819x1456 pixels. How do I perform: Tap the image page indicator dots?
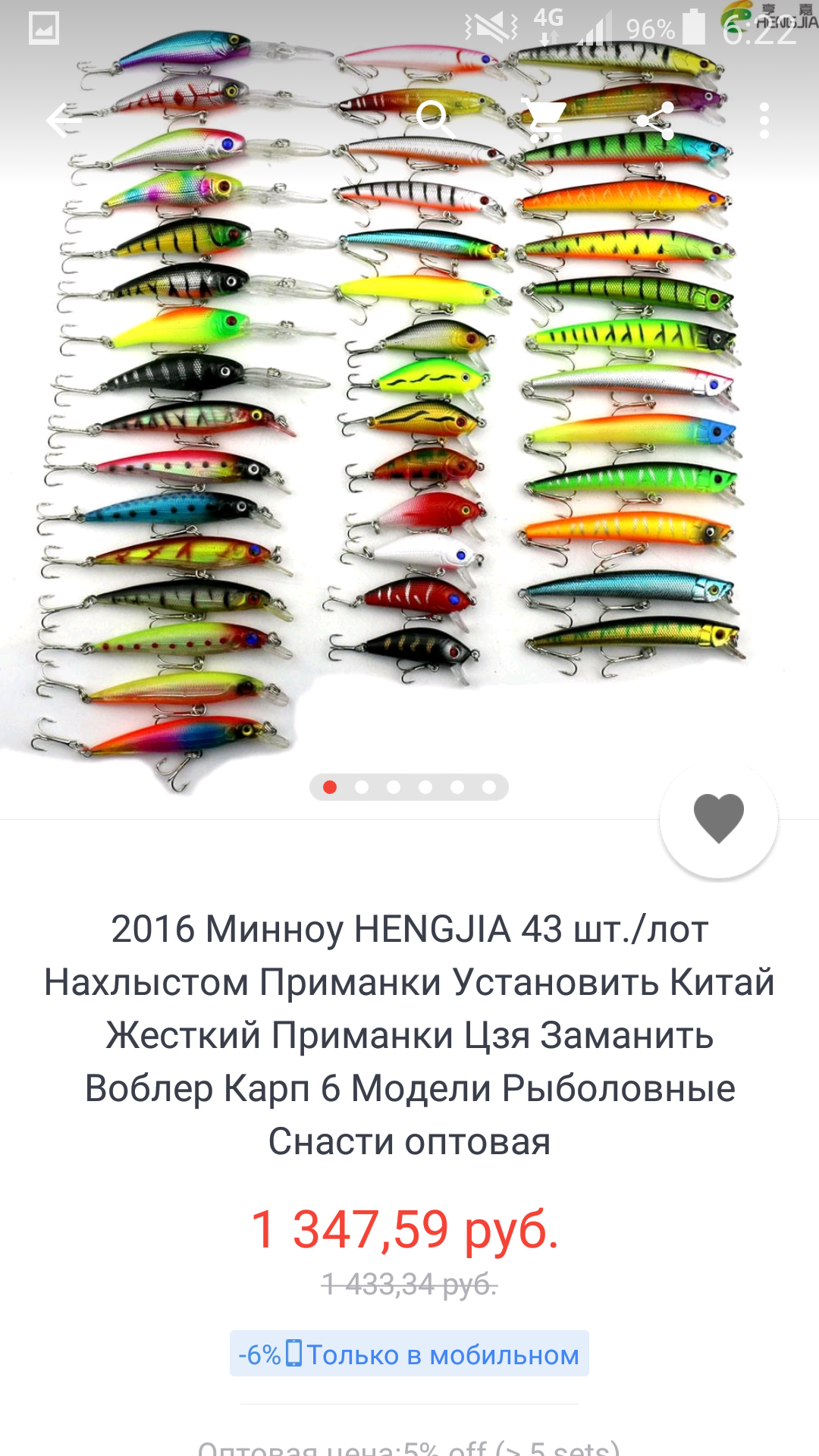[x=409, y=787]
